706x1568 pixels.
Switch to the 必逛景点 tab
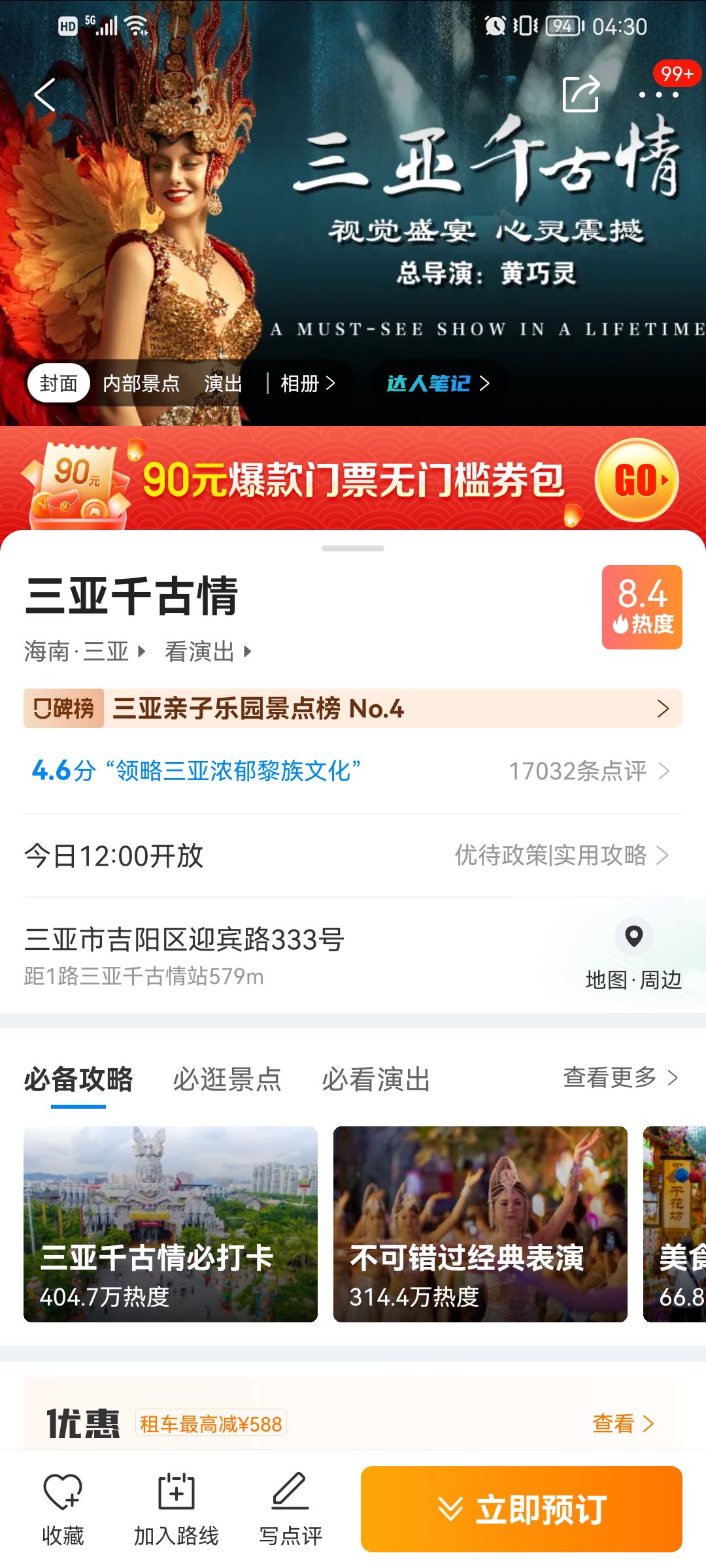point(227,1079)
